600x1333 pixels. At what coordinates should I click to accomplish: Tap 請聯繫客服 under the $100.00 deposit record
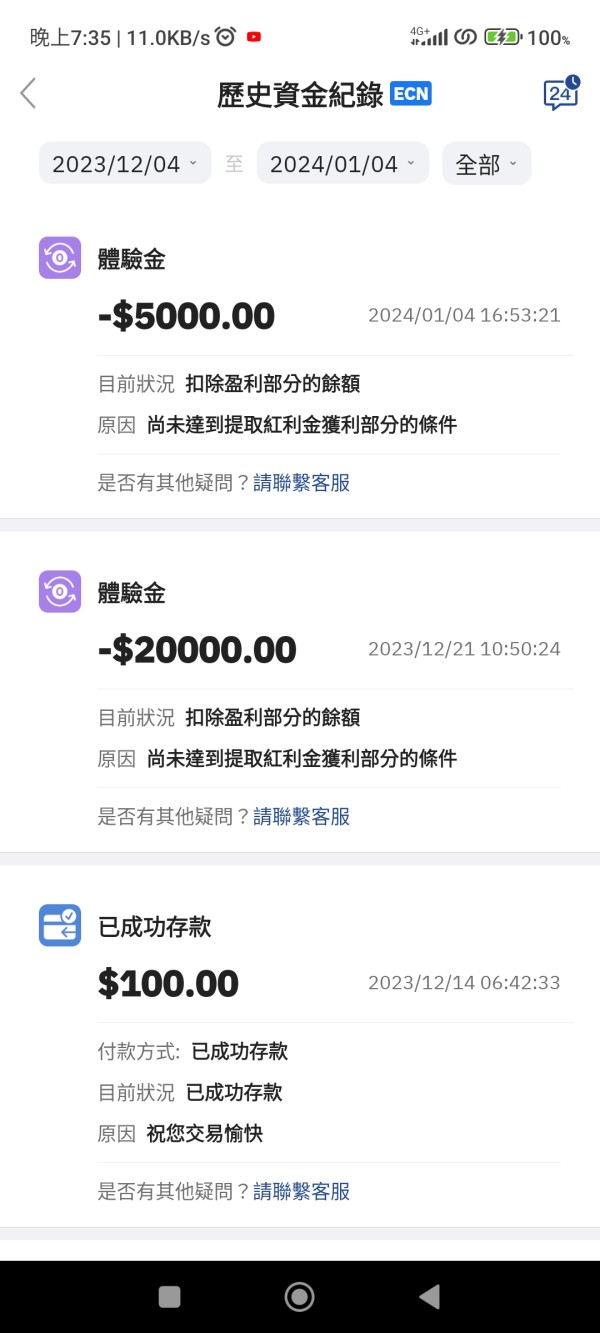tap(301, 1191)
